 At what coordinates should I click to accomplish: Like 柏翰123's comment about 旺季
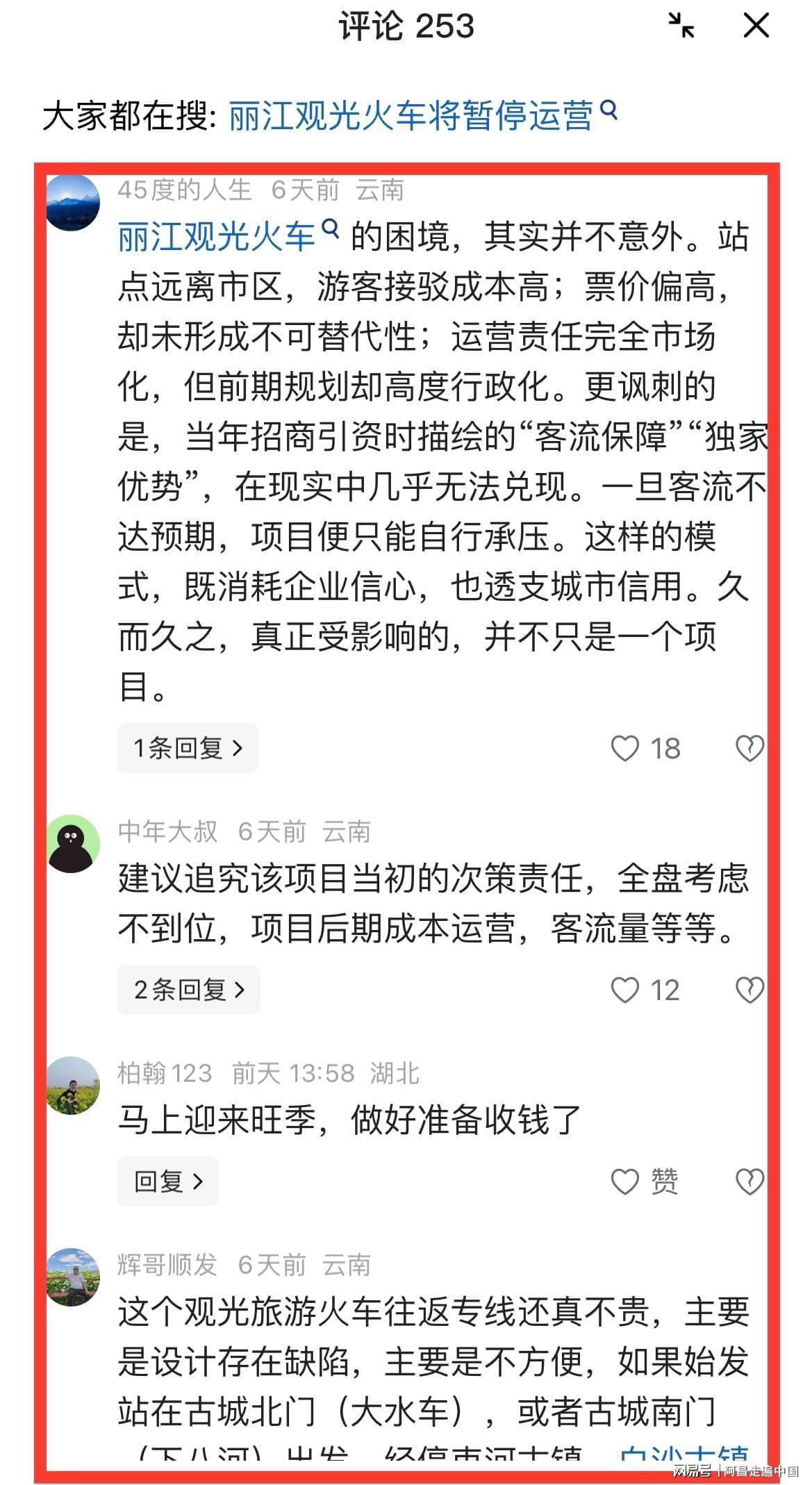point(624,1181)
